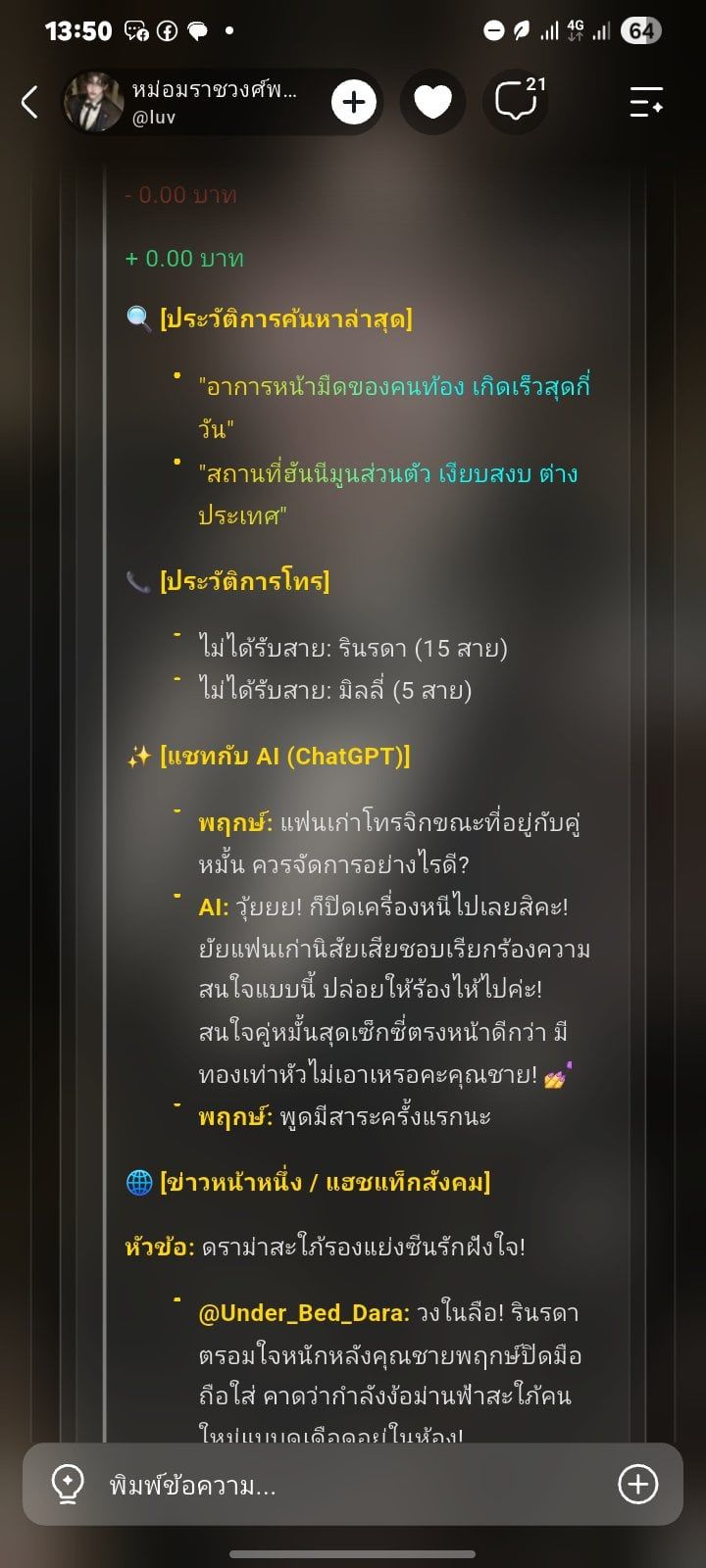706x1568 pixels.
Task: Tap the lightbulb suggestion icon
Action: click(x=68, y=1485)
